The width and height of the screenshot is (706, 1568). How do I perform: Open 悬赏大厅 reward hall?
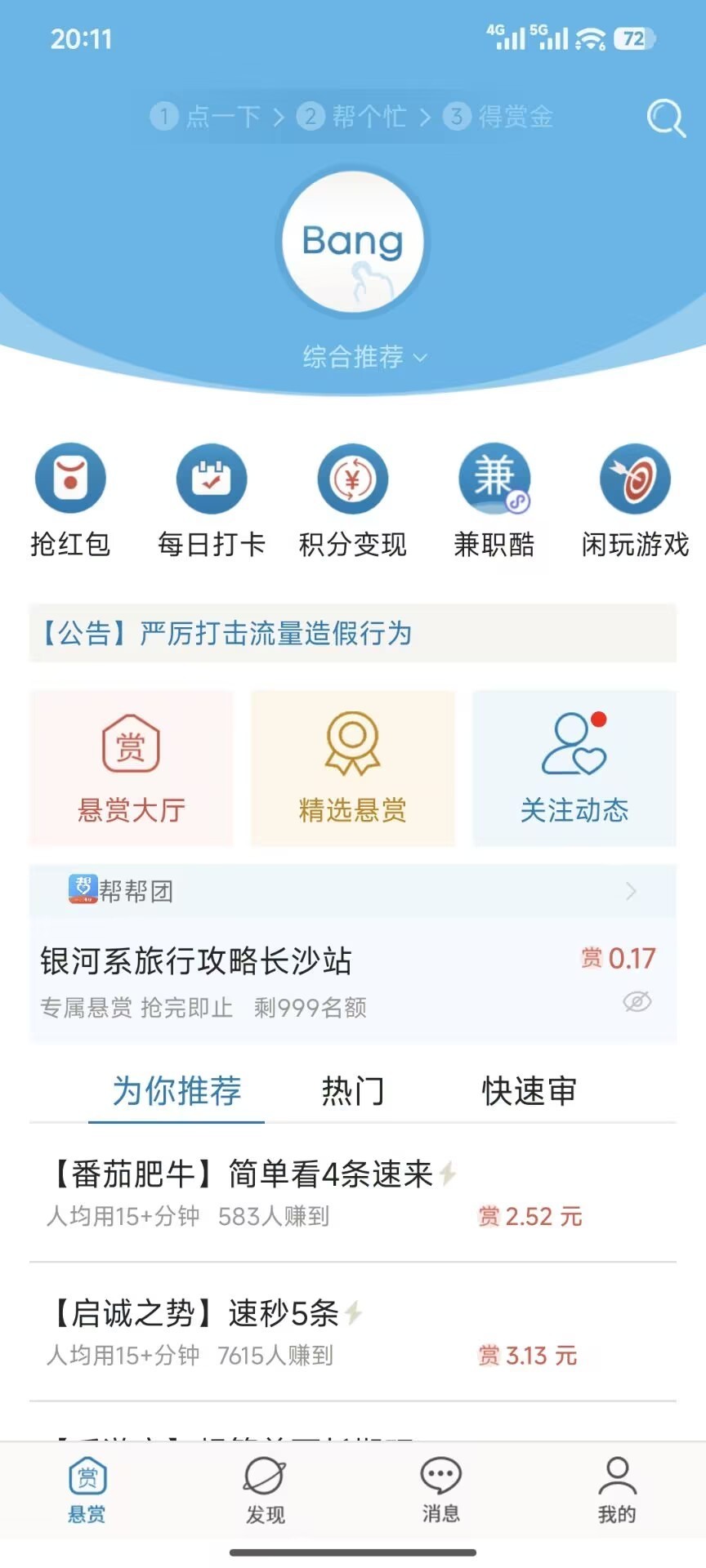[x=132, y=768]
